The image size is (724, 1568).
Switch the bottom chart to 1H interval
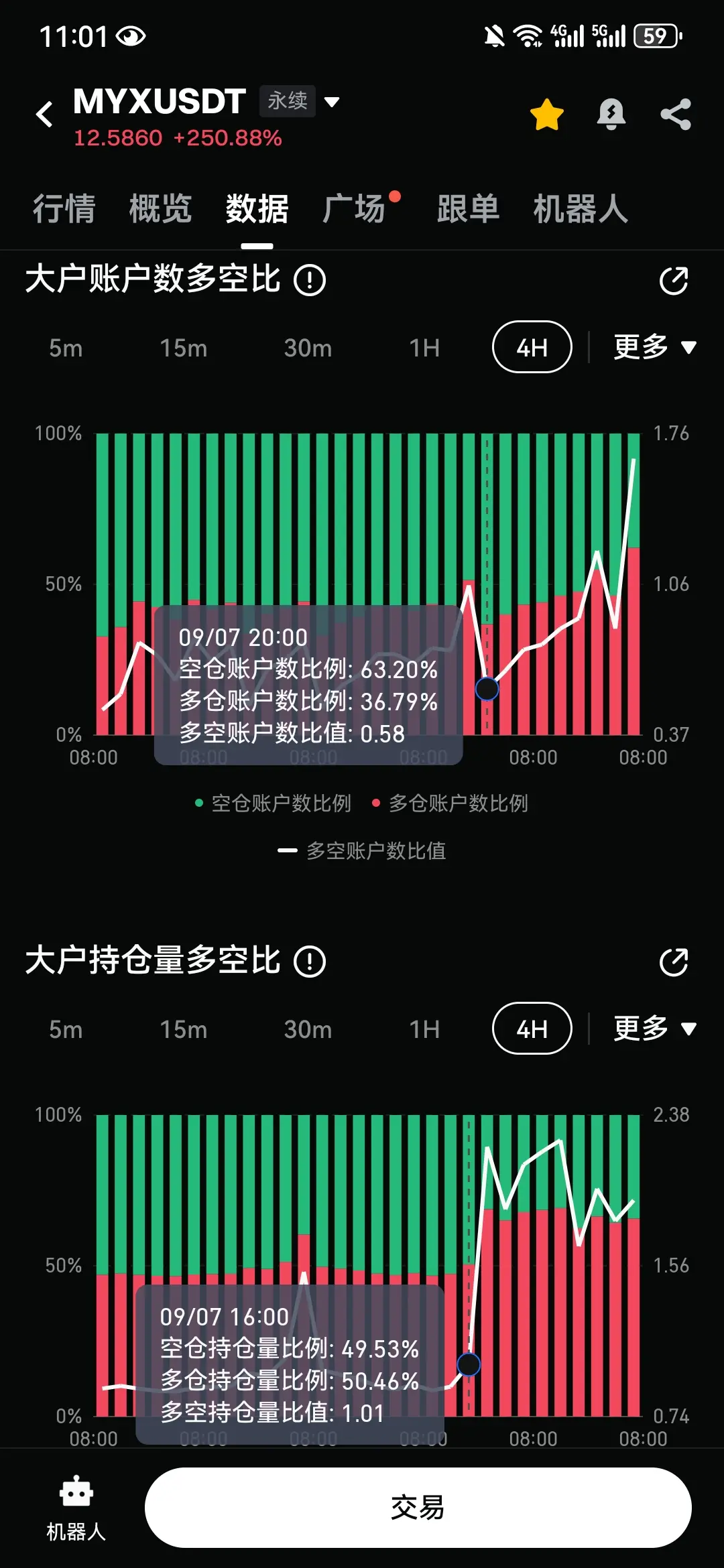click(x=424, y=1029)
